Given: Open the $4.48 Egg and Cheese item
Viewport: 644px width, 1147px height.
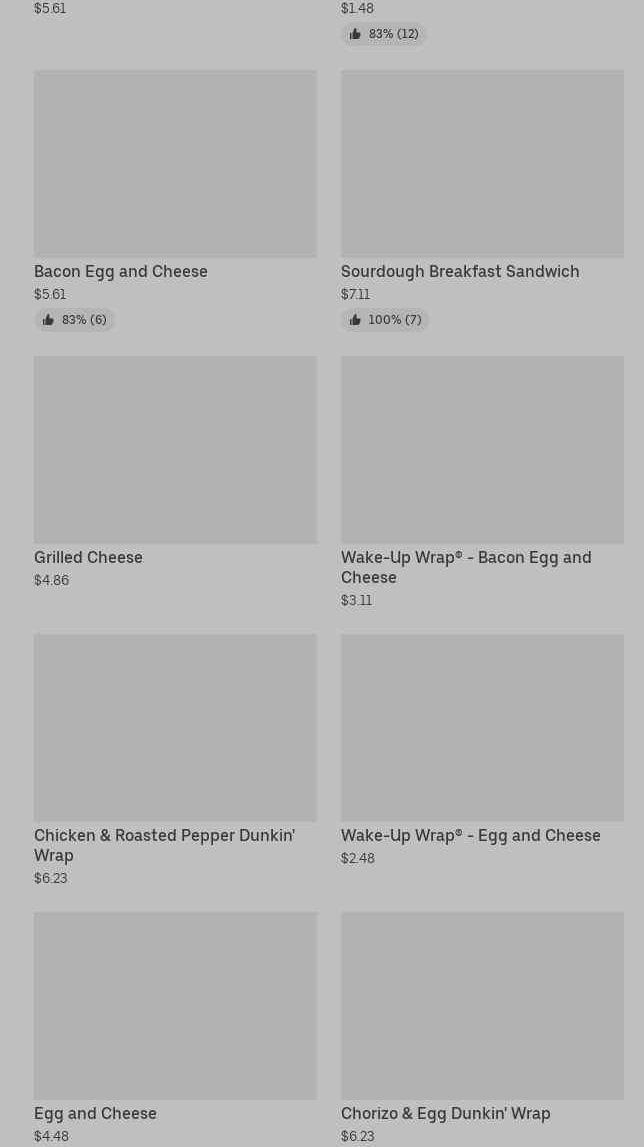Looking at the screenshot, I should tap(176, 1028).
